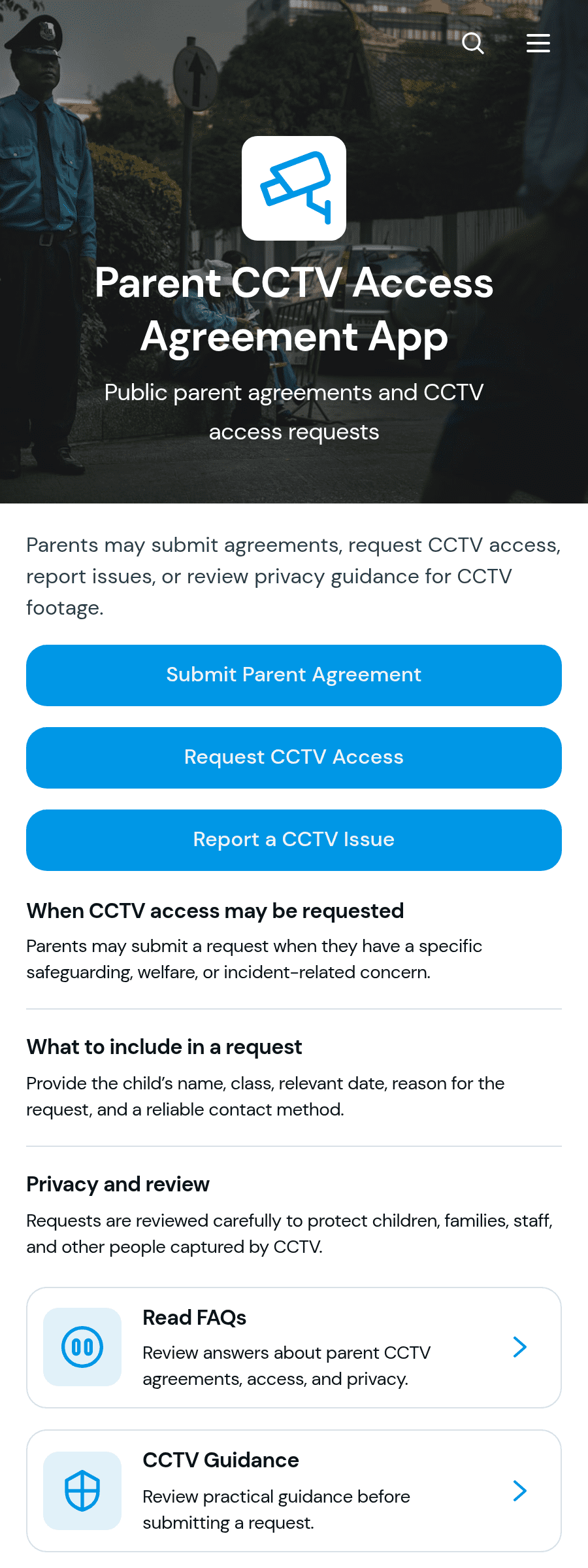Screen dimensions: 588x1568
Task: Open the hamburger menu
Action: (538, 43)
